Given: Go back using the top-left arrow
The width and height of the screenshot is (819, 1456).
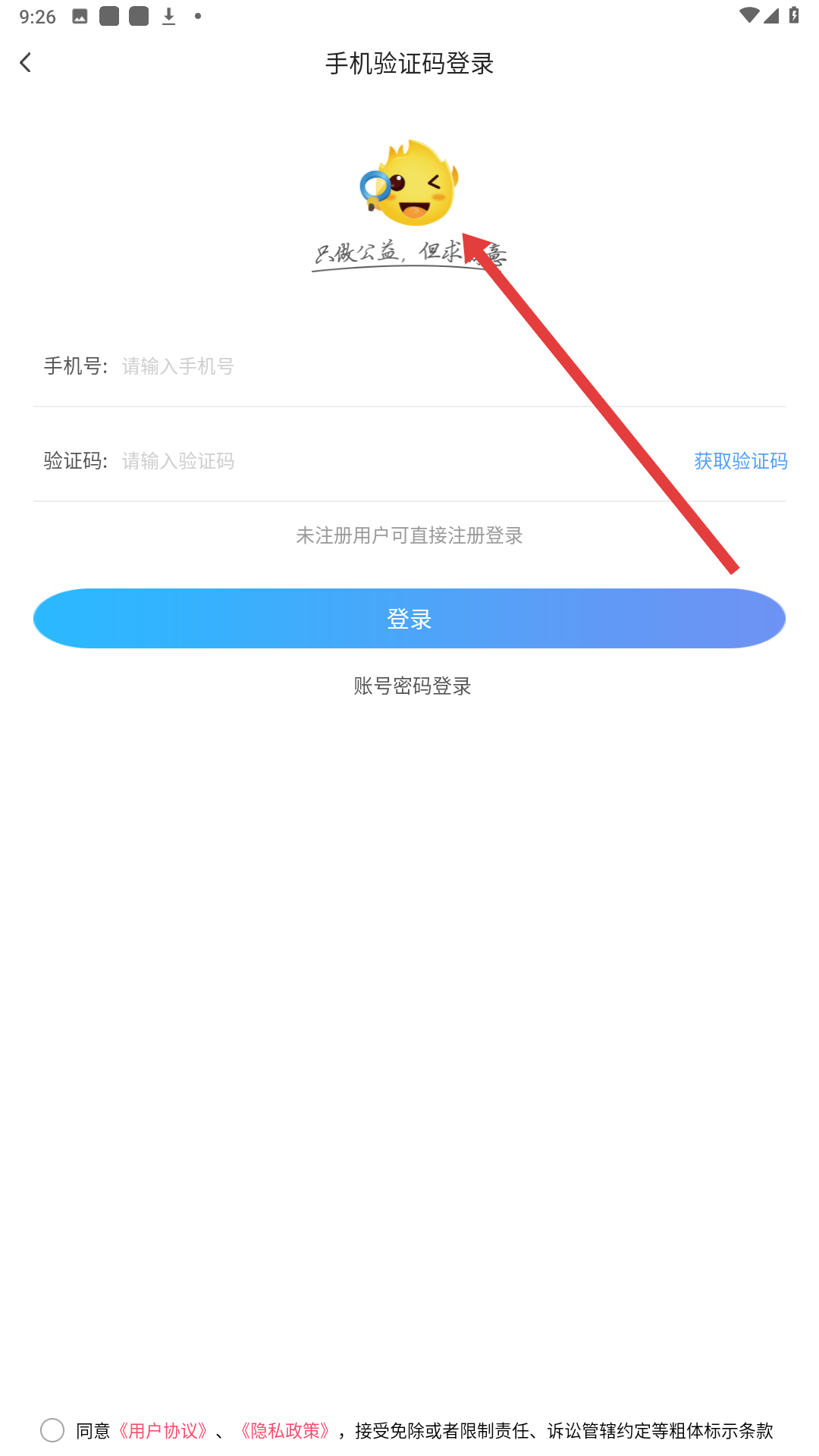Looking at the screenshot, I should click(x=26, y=62).
